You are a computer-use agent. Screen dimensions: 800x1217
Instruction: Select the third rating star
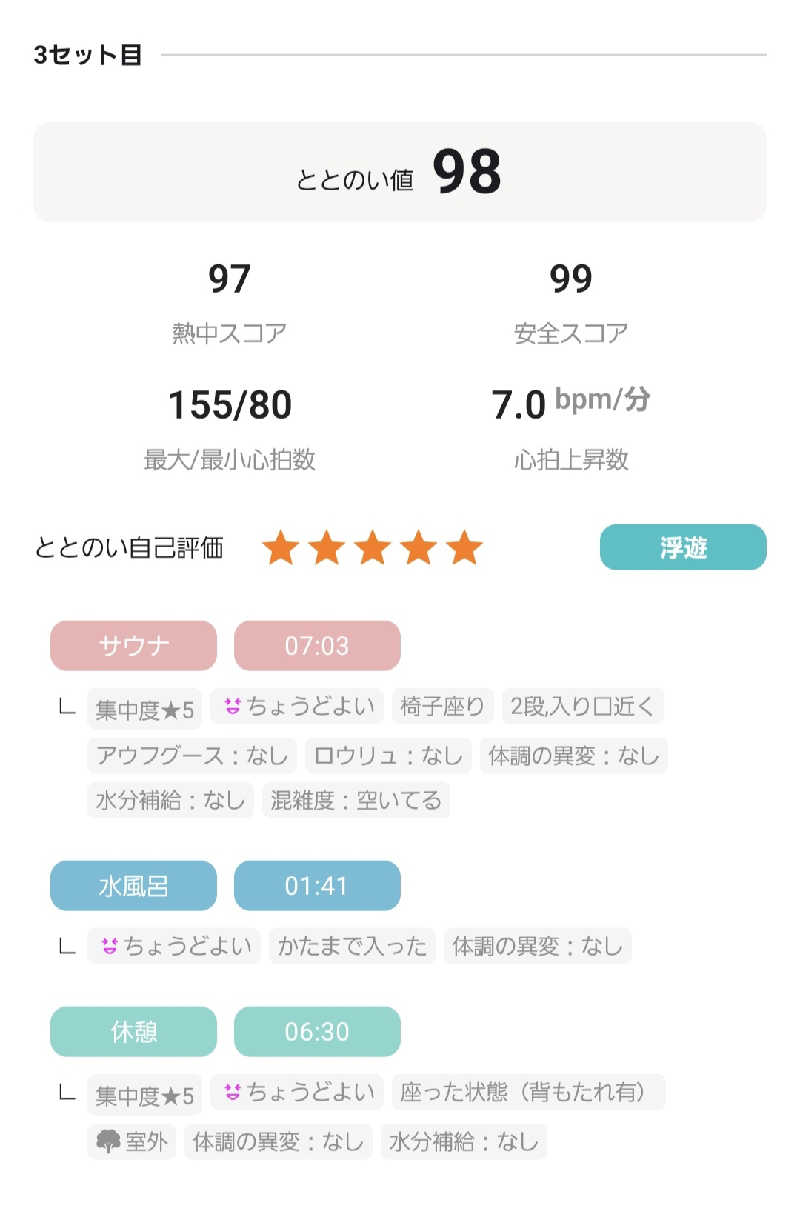[372, 547]
